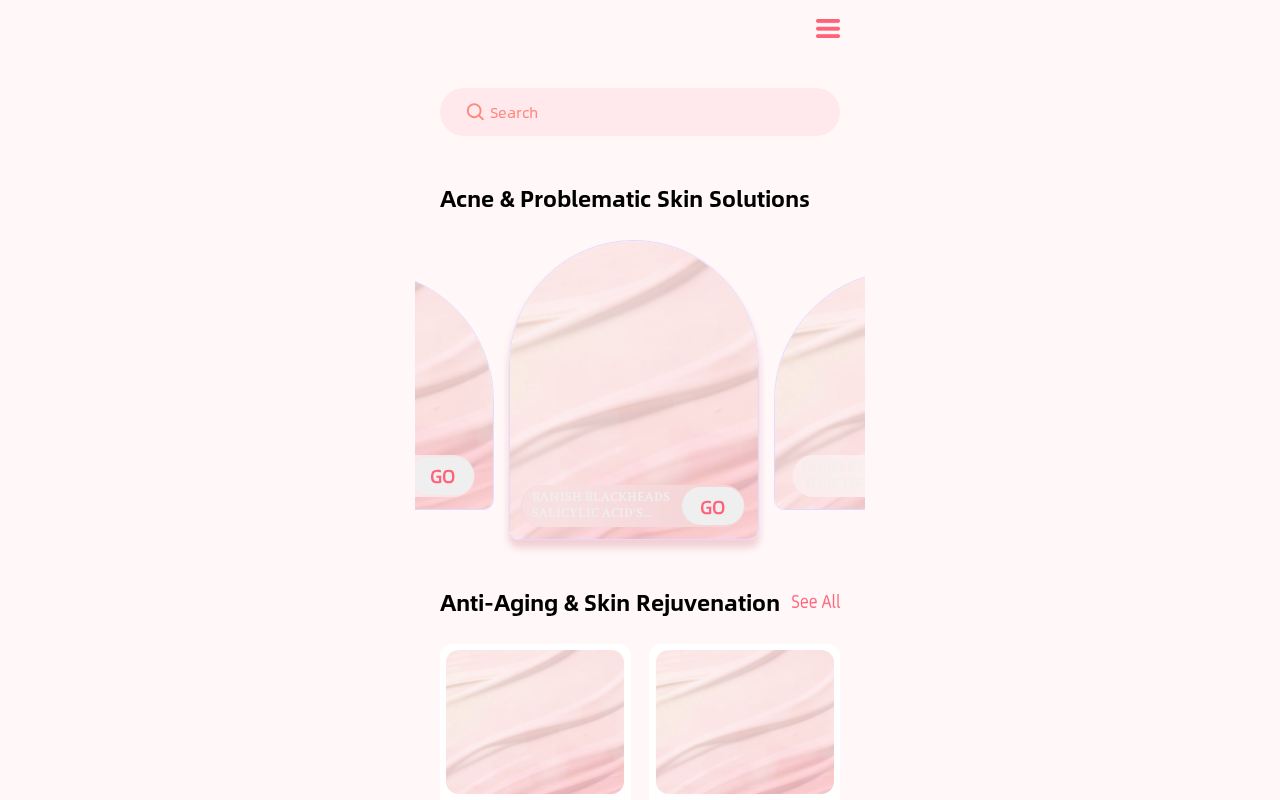Tap GO on the Banish Blackheads card

[713, 506]
